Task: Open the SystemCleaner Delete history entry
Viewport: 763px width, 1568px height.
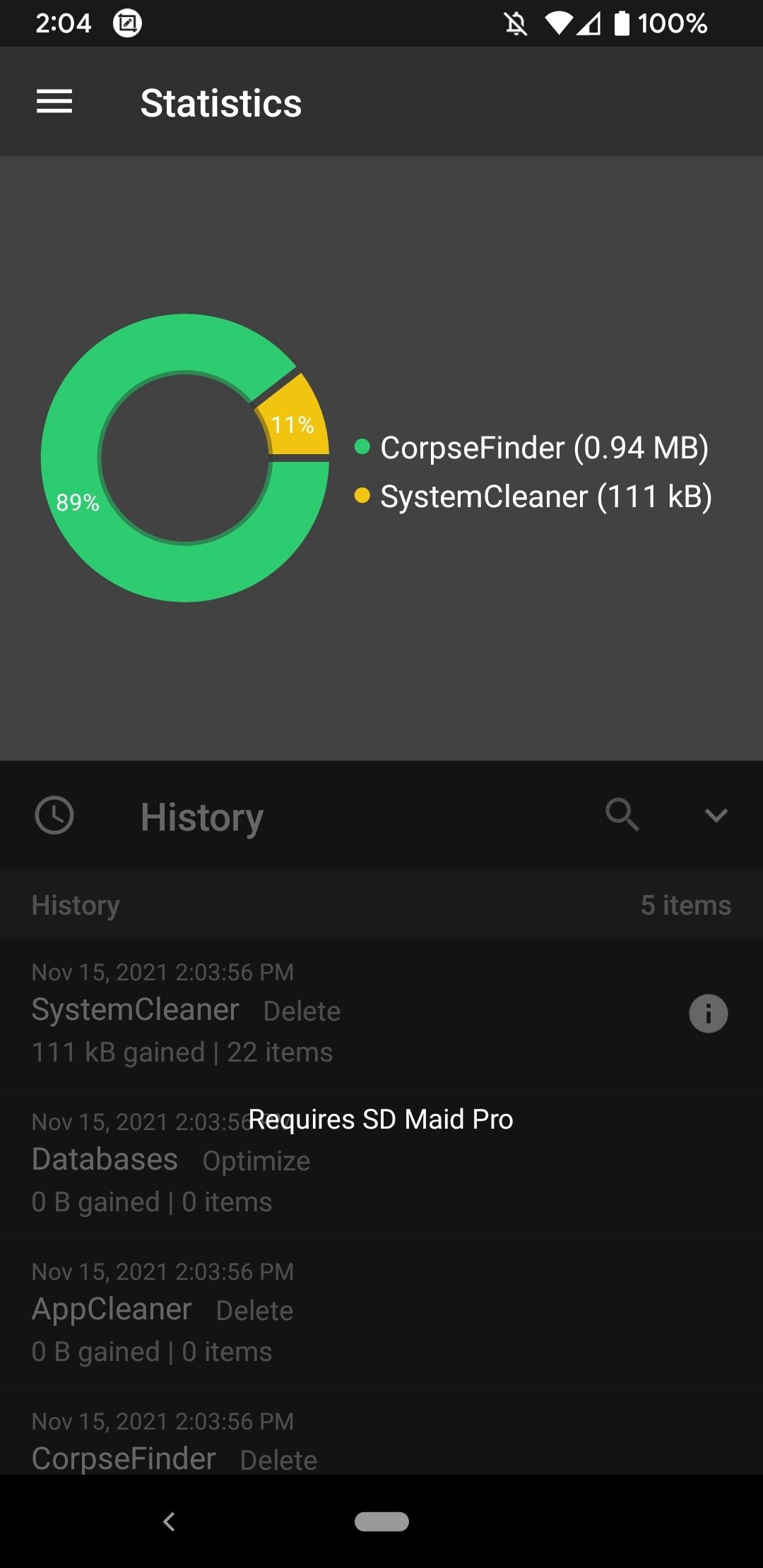Action: (381, 1014)
